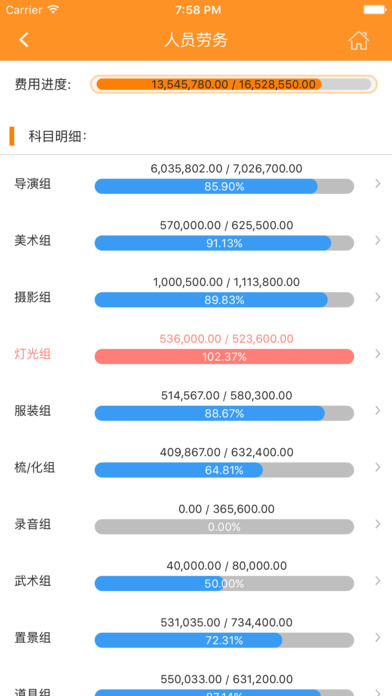The image size is (392, 696).
Task: Tap the home icon in header
Action: point(359,40)
